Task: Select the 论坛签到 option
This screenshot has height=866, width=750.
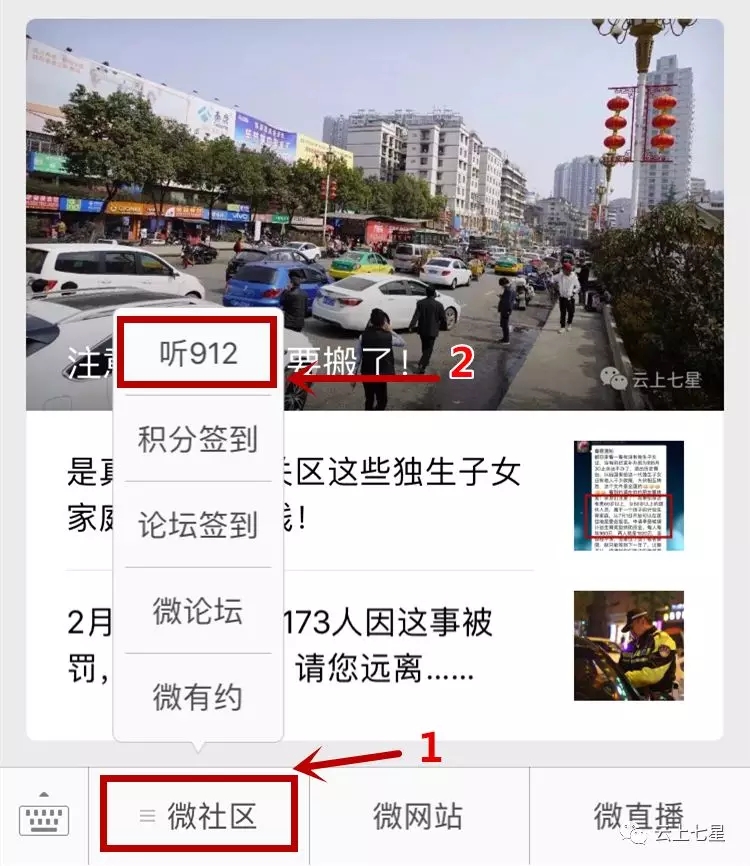Action: point(197,524)
